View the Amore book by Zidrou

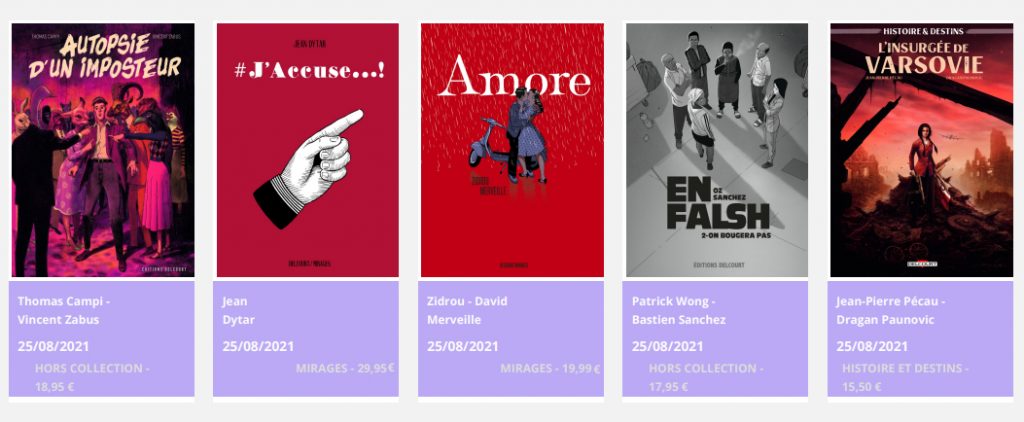point(512,150)
